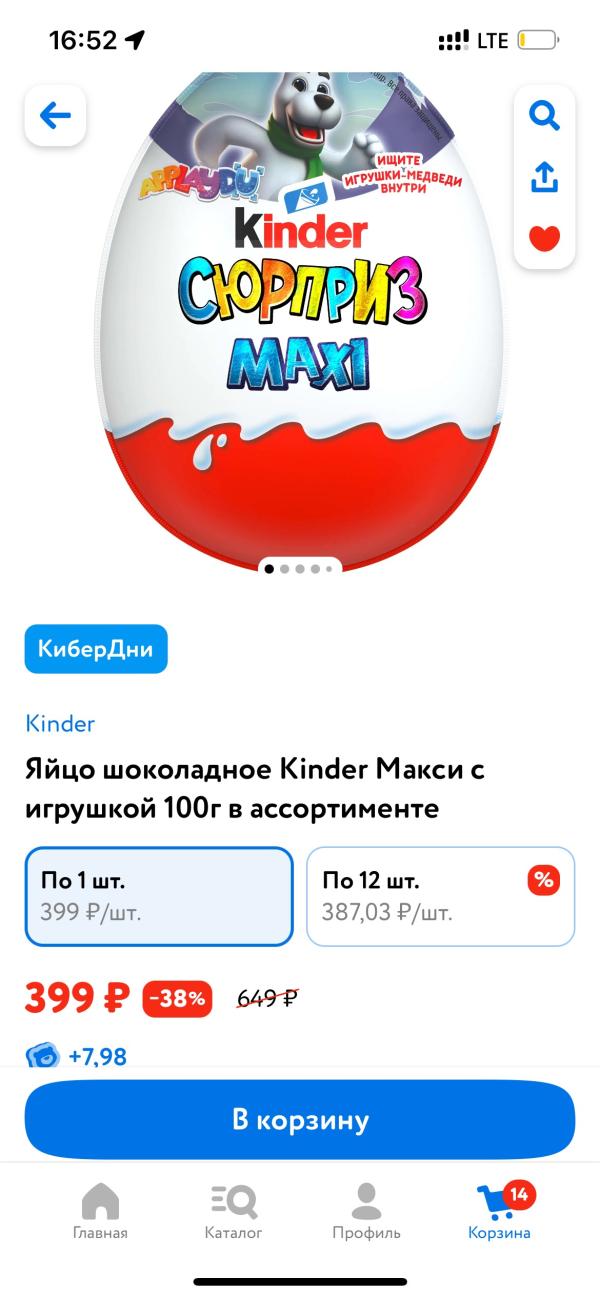Viewport: 600px width, 1297px height.
Task: Tap the В корзину button
Action: pos(300,1119)
